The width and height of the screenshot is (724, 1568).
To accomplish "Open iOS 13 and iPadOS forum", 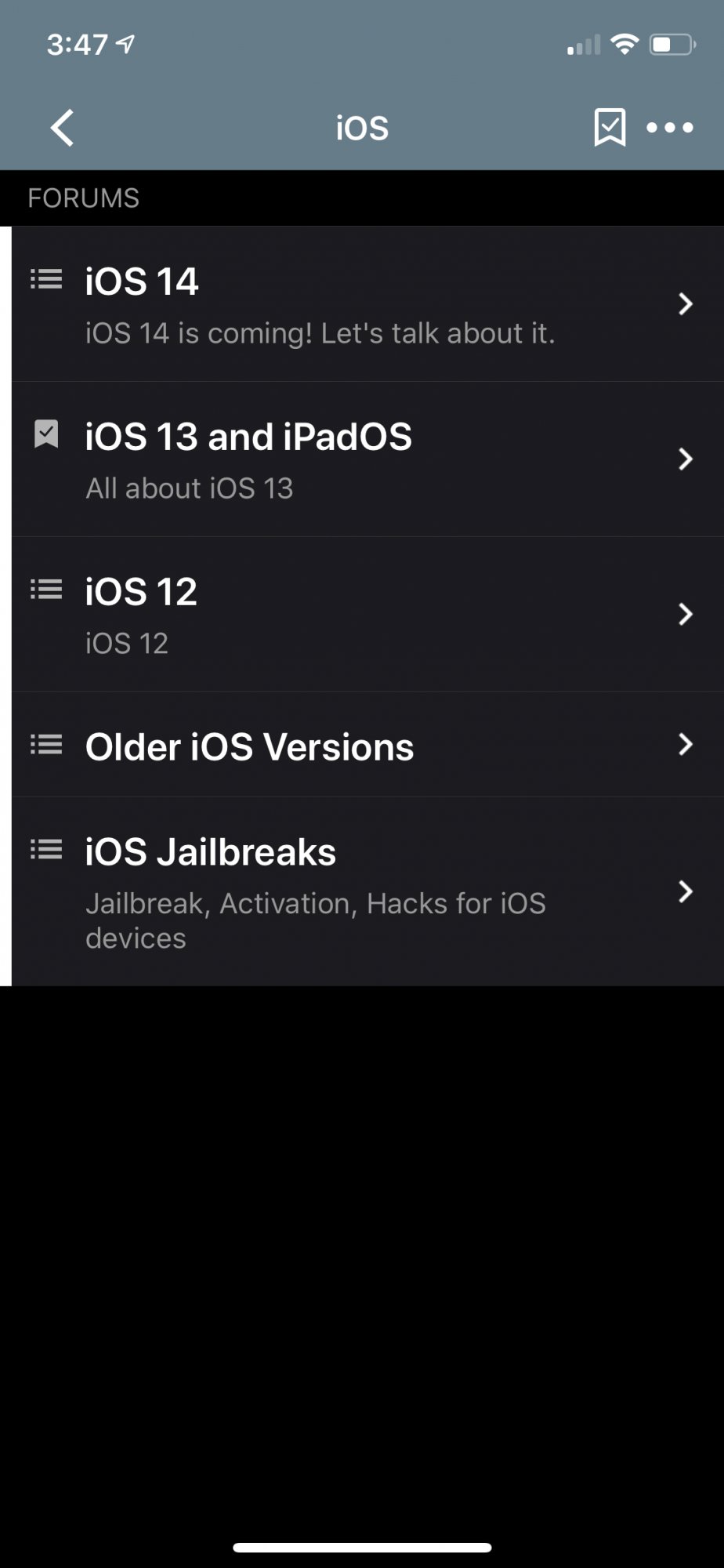I will coord(360,459).
